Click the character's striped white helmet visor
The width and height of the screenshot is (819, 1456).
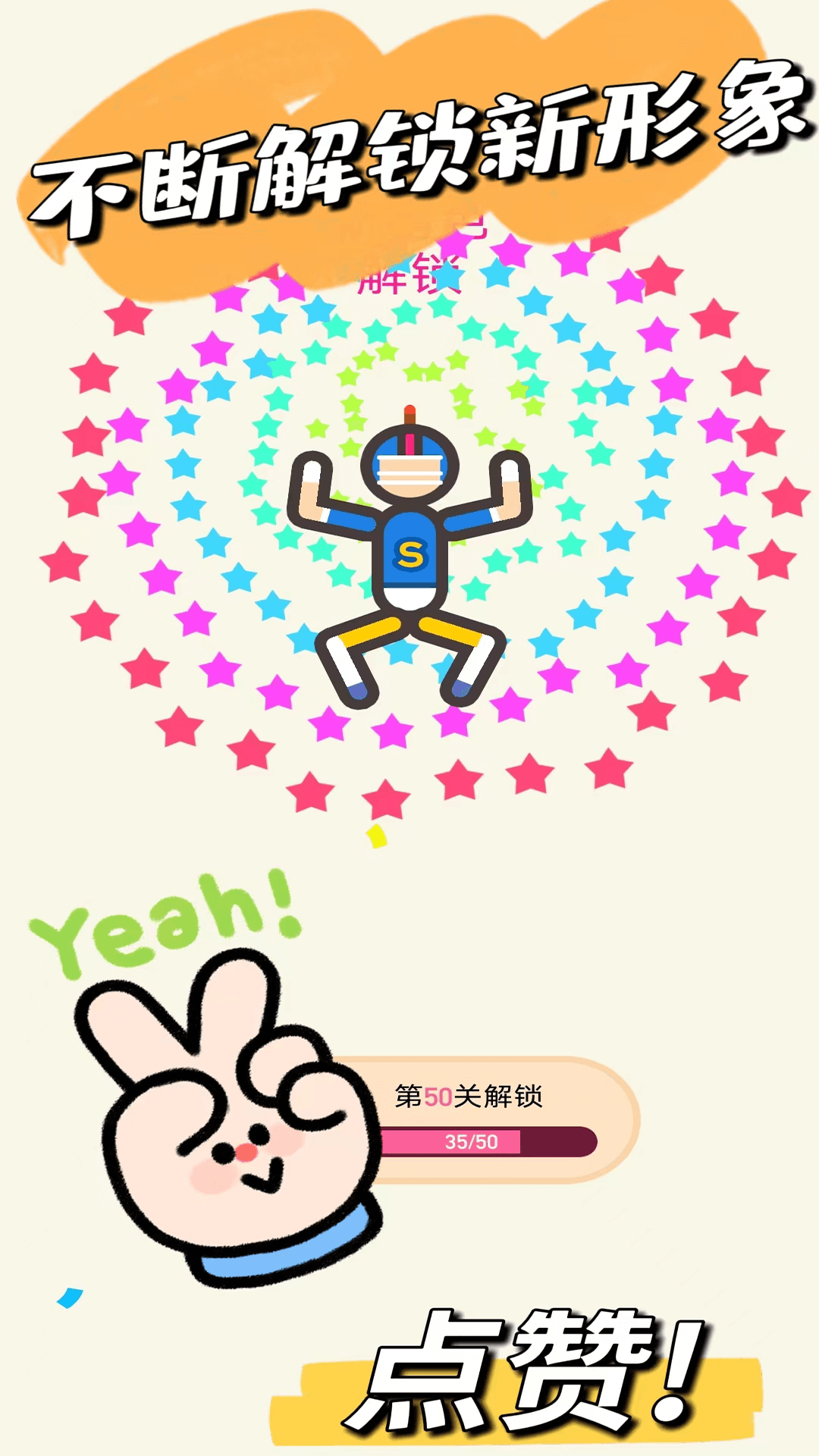click(408, 470)
